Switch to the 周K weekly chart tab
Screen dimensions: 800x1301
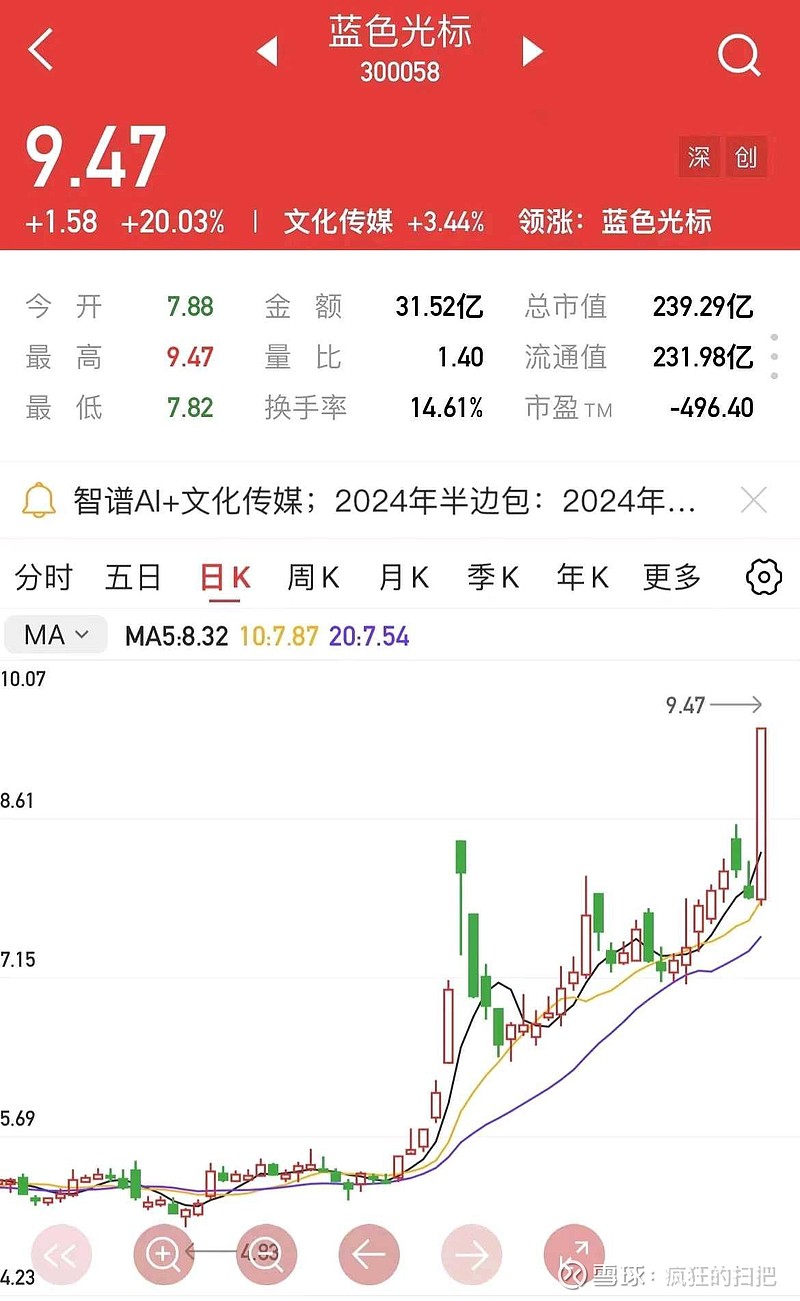[x=313, y=577]
